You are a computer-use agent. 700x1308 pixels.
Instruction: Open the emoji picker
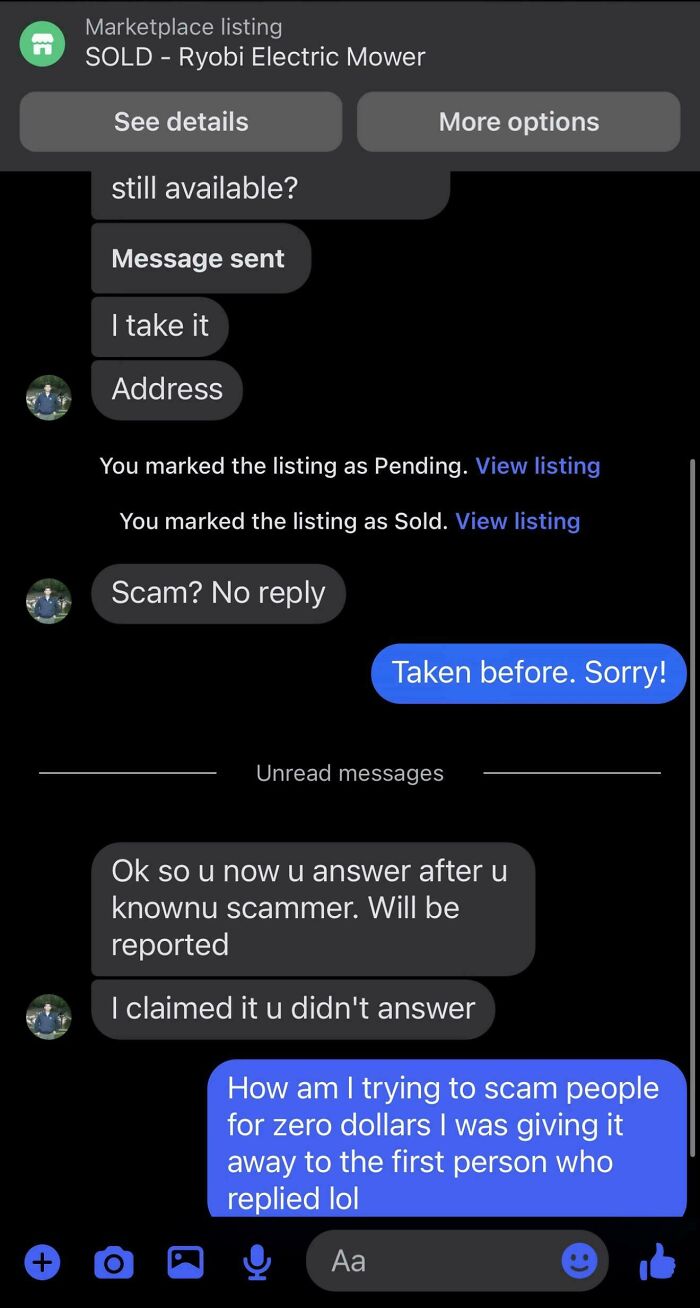click(579, 1261)
